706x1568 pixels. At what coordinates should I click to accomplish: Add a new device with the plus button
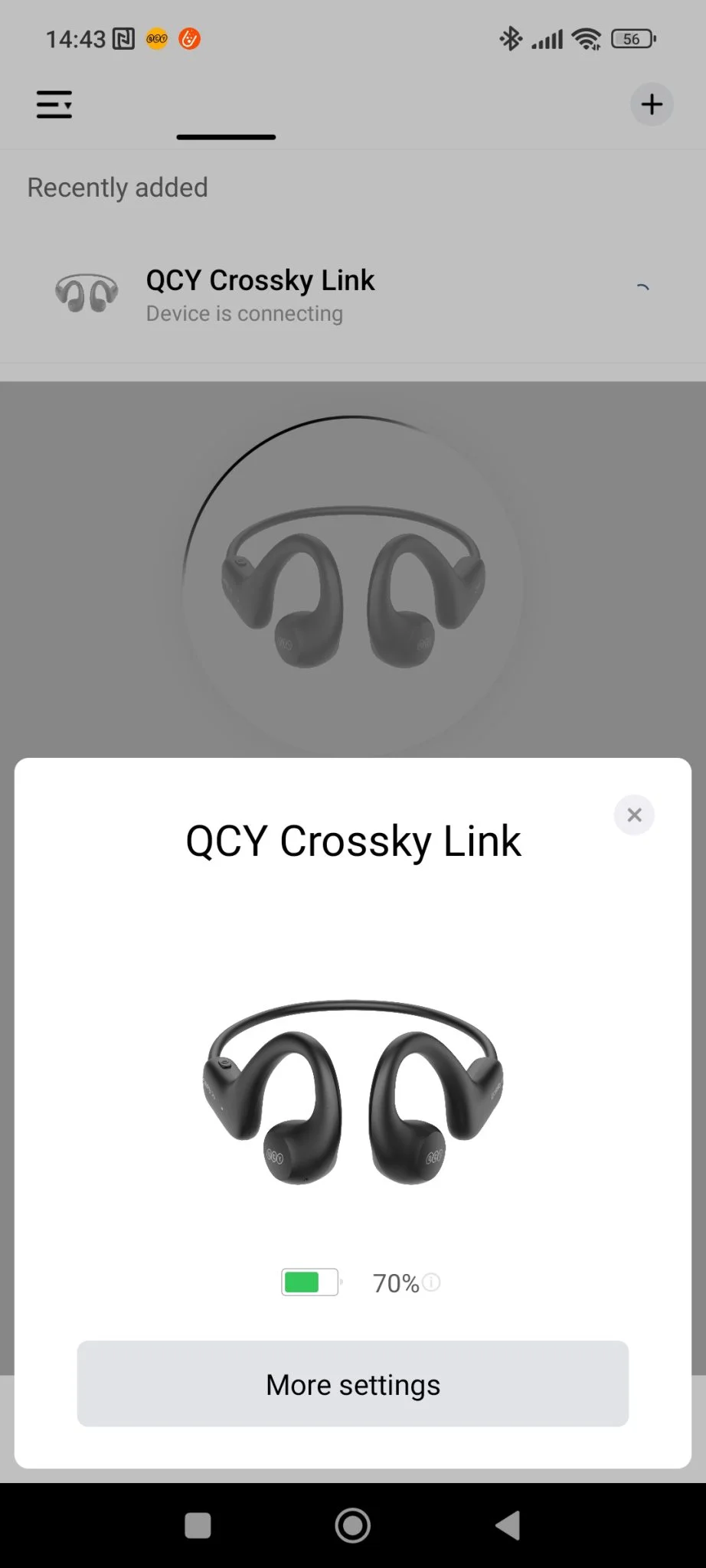pyautogui.click(x=652, y=104)
